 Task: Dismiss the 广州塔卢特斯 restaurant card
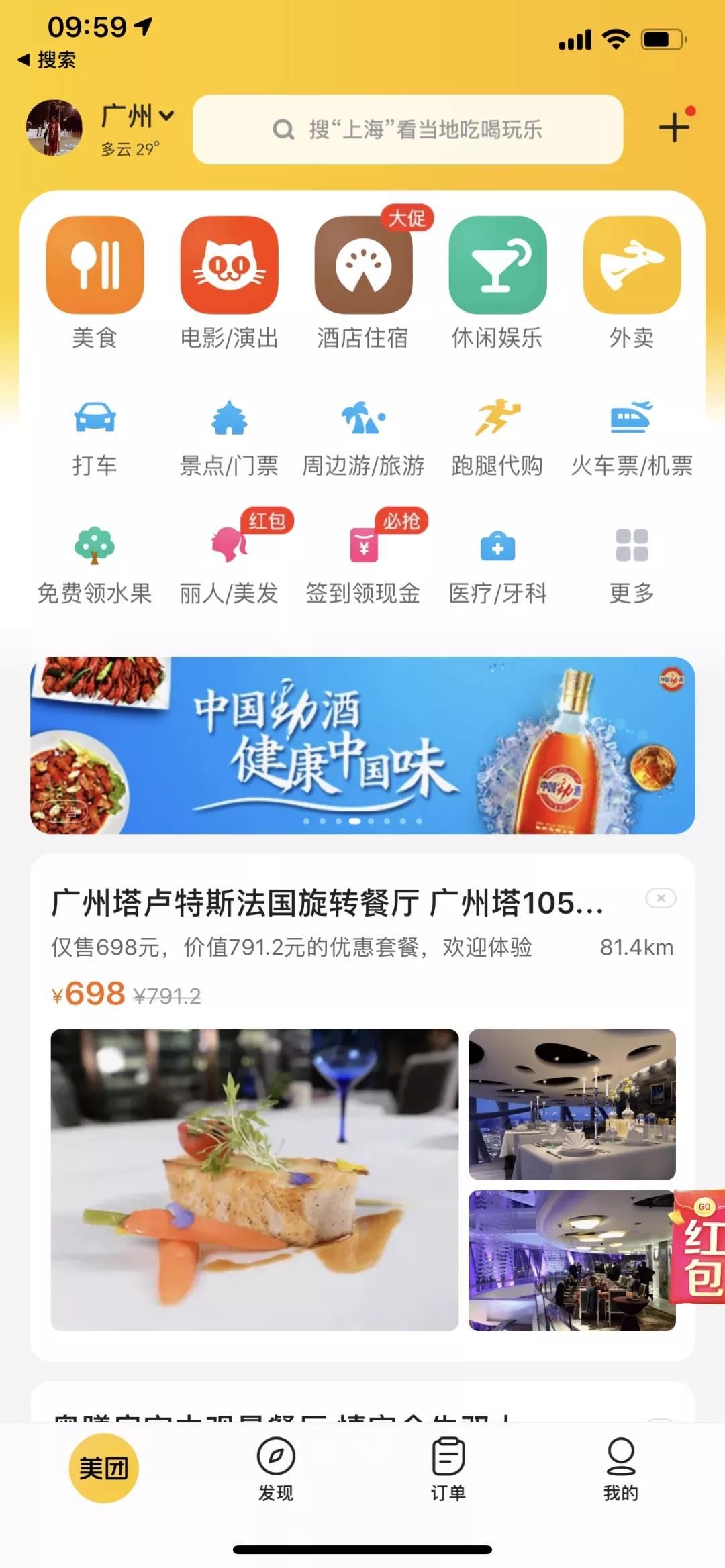661,898
